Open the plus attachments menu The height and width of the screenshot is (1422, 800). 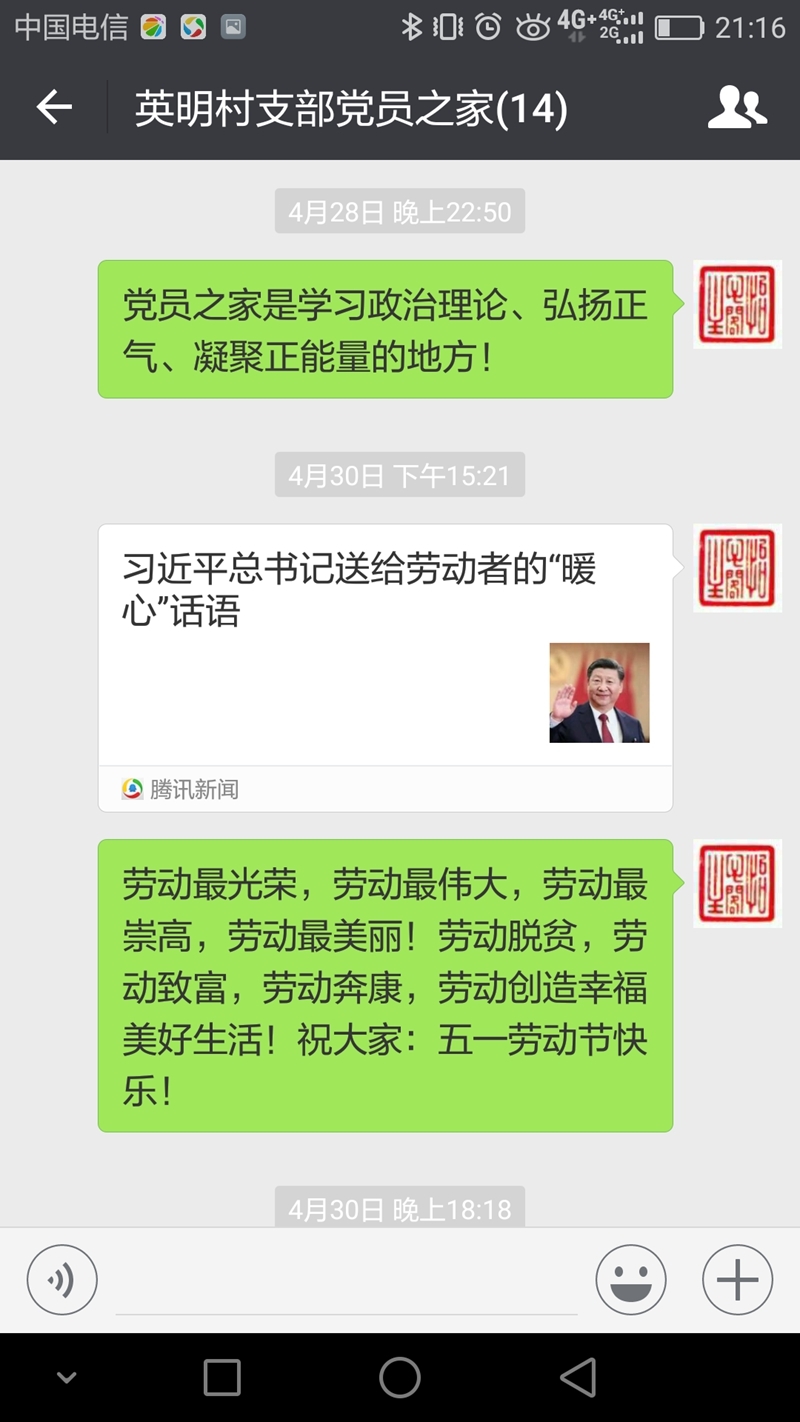coord(737,1279)
